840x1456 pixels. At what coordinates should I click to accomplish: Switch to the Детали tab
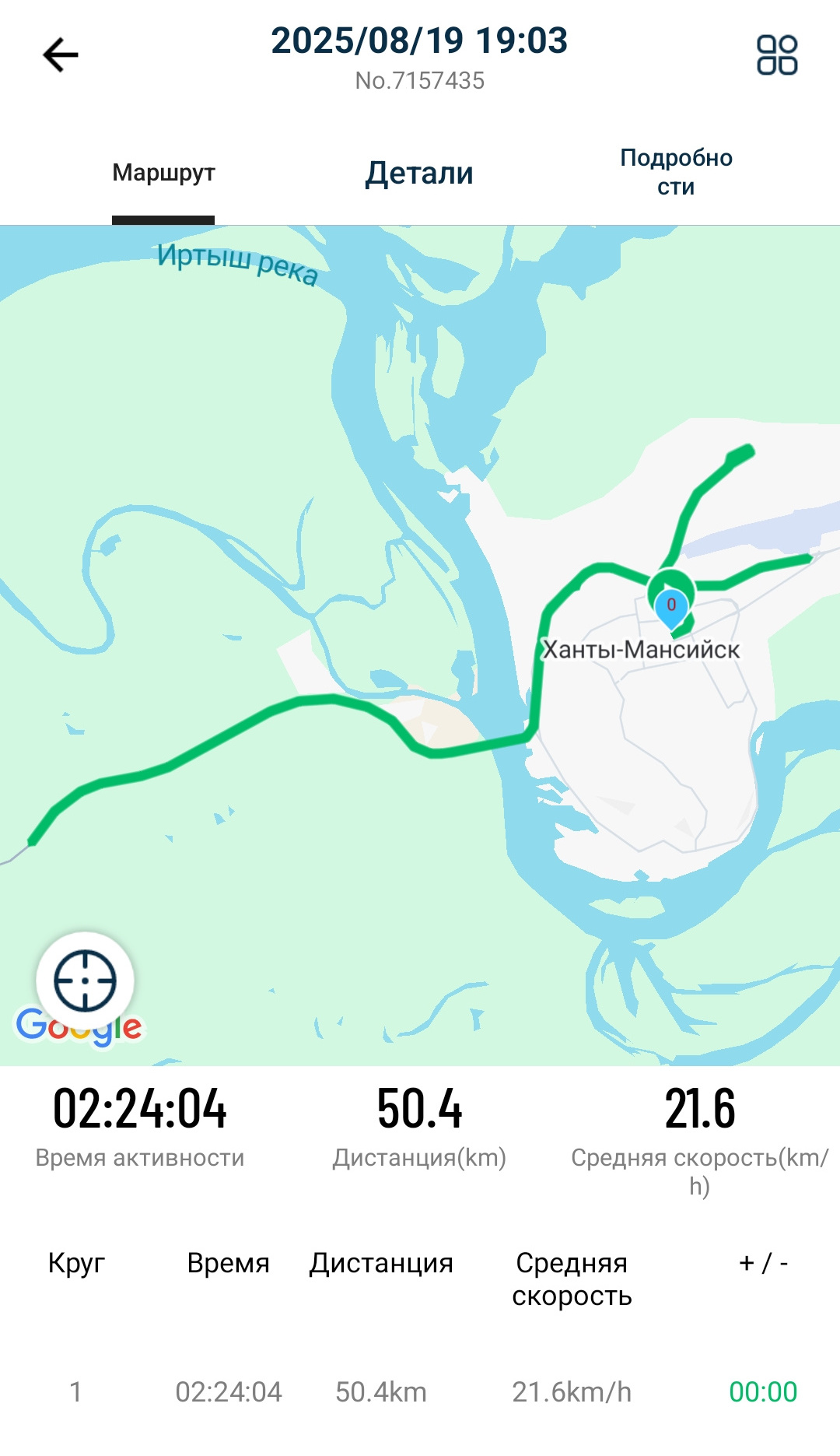419,173
